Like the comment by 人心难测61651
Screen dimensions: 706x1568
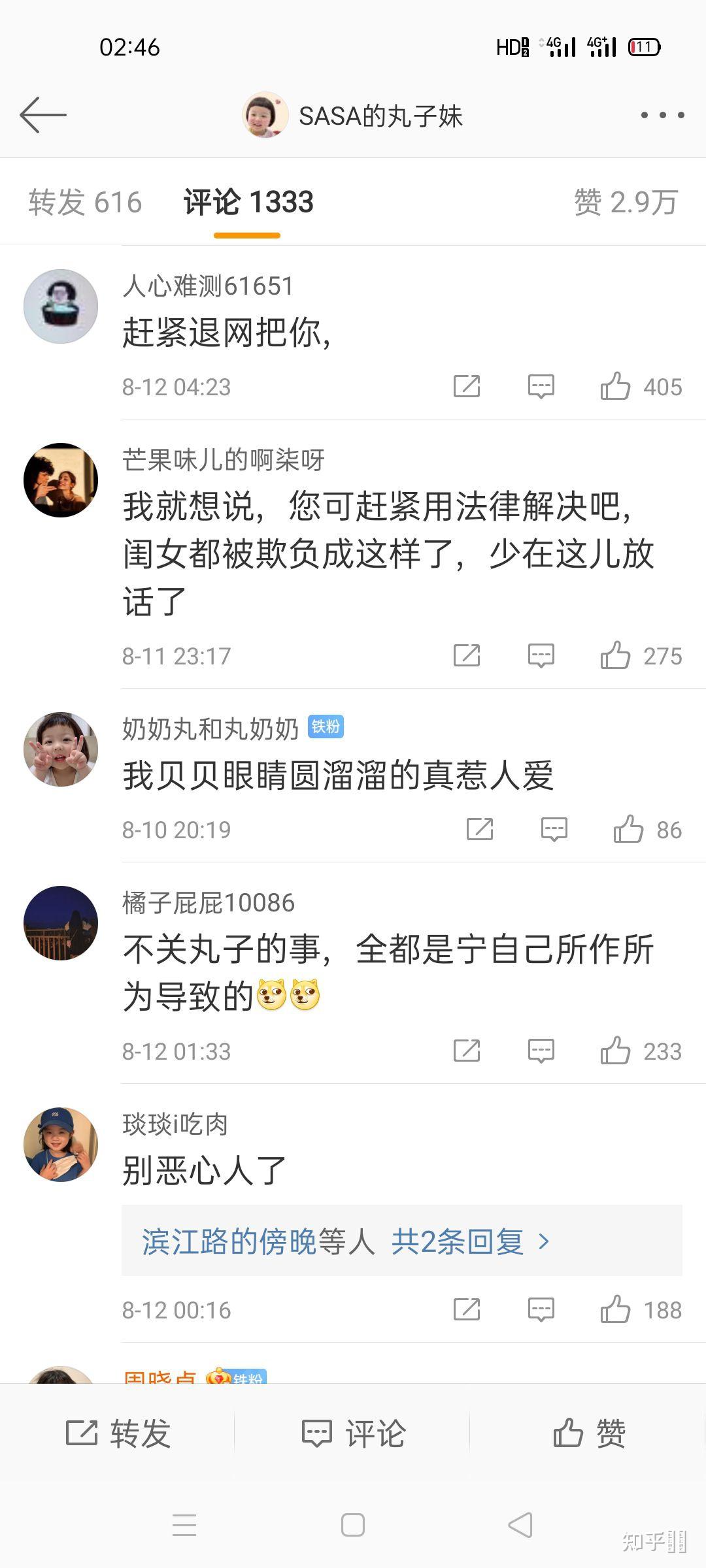click(615, 387)
